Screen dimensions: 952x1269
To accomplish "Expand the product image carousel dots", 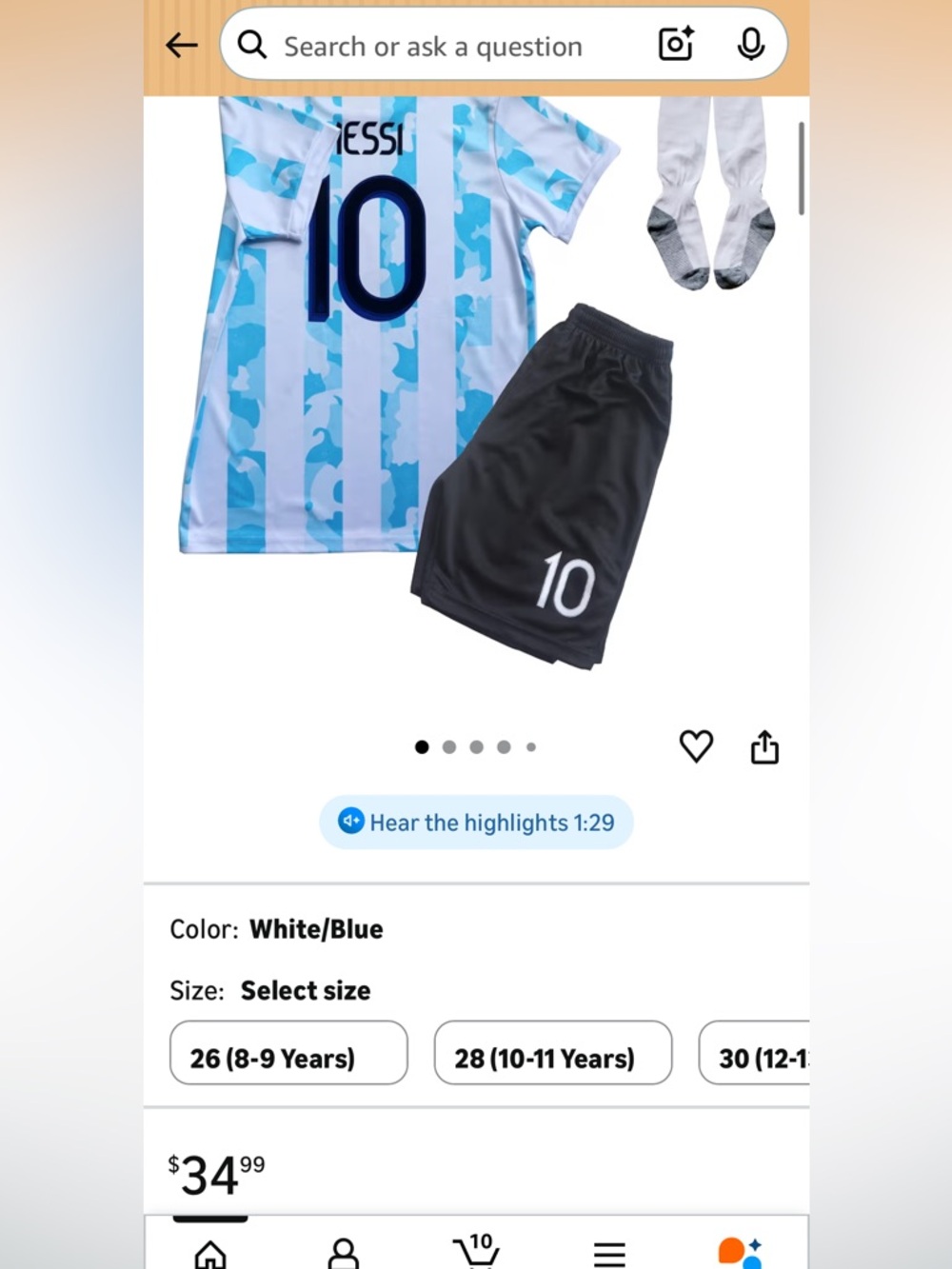I will tap(476, 746).
